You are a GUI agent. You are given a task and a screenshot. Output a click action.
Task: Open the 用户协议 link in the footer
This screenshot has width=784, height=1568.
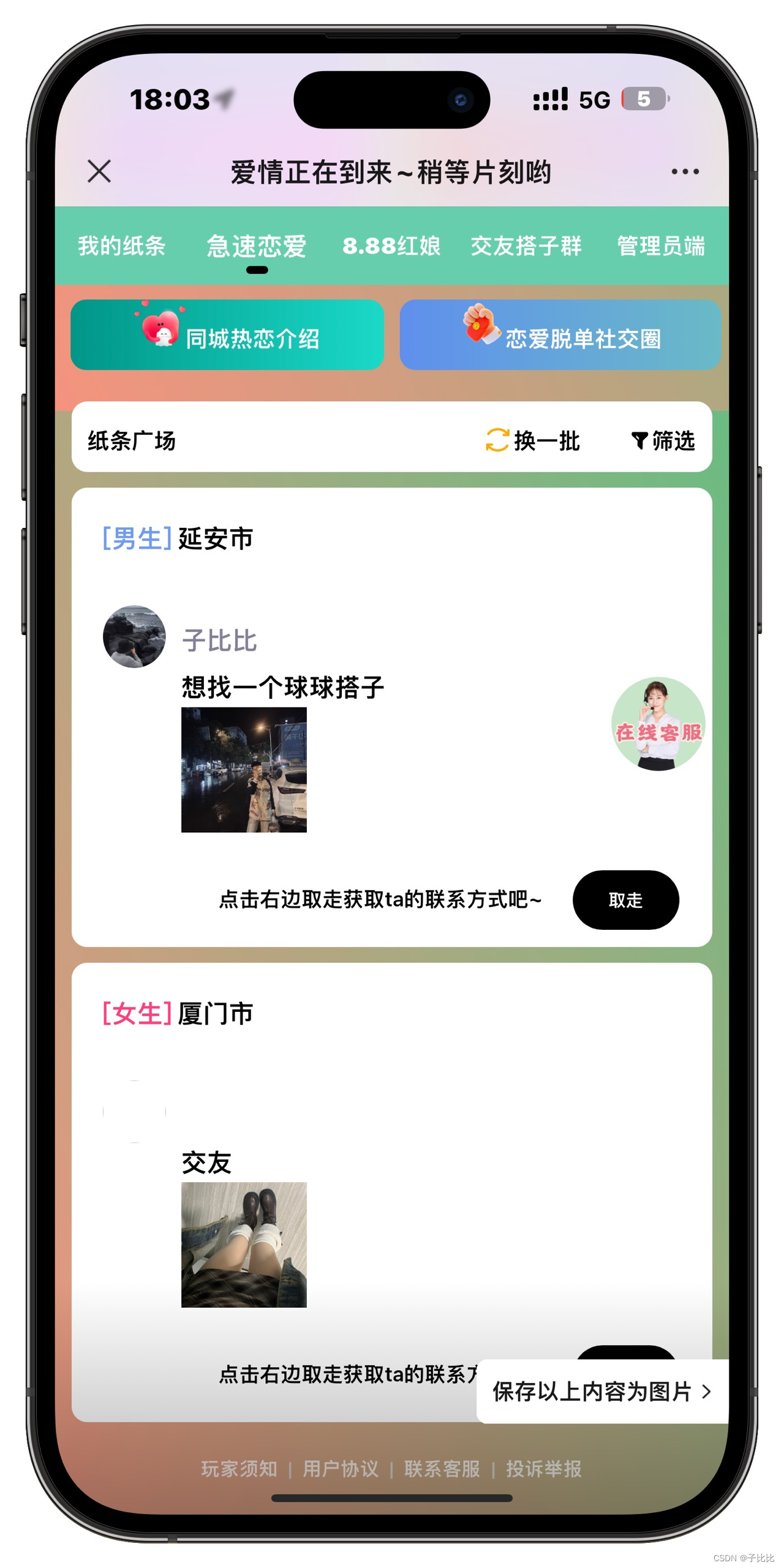tap(341, 1469)
